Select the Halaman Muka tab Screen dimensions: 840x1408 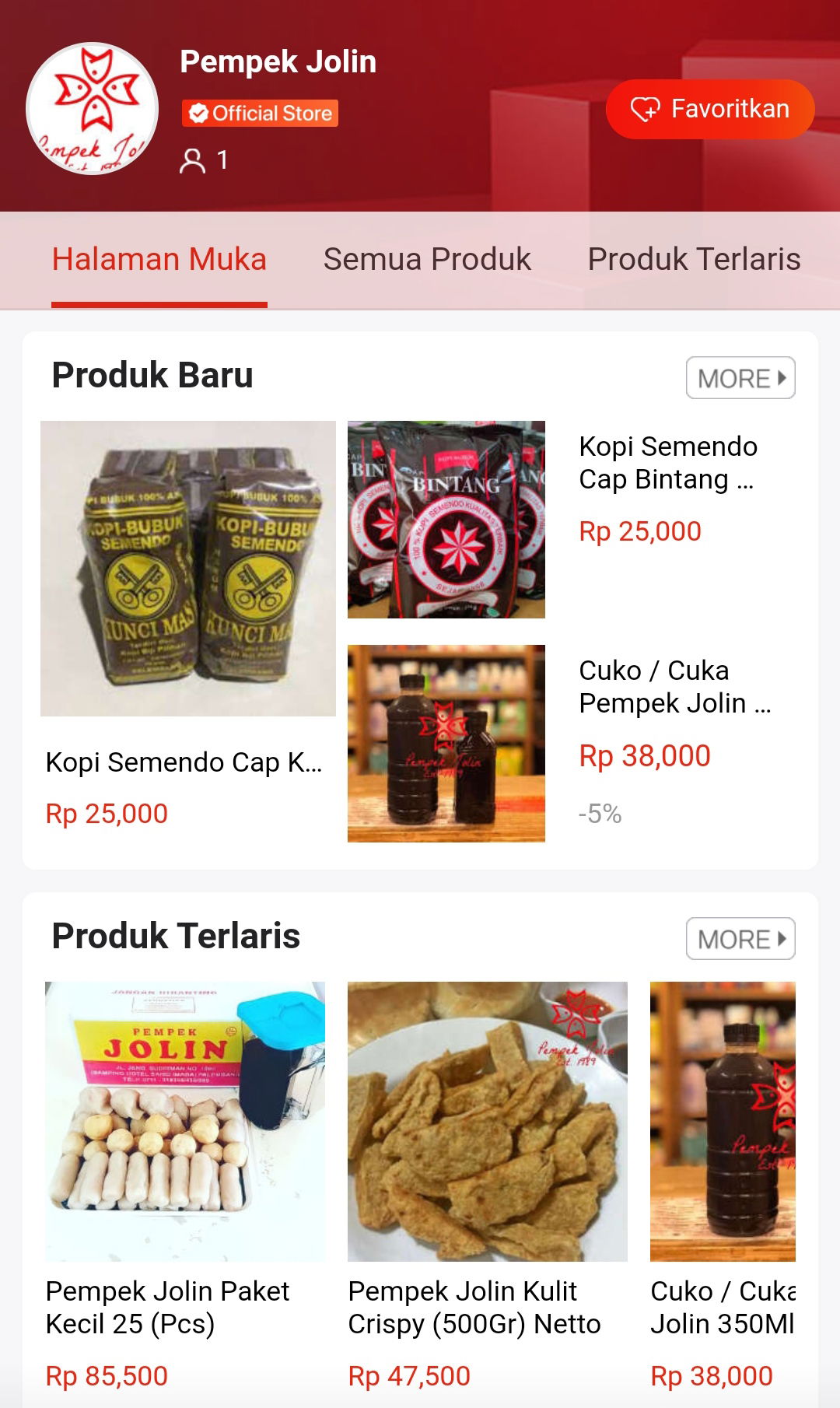coord(159,260)
